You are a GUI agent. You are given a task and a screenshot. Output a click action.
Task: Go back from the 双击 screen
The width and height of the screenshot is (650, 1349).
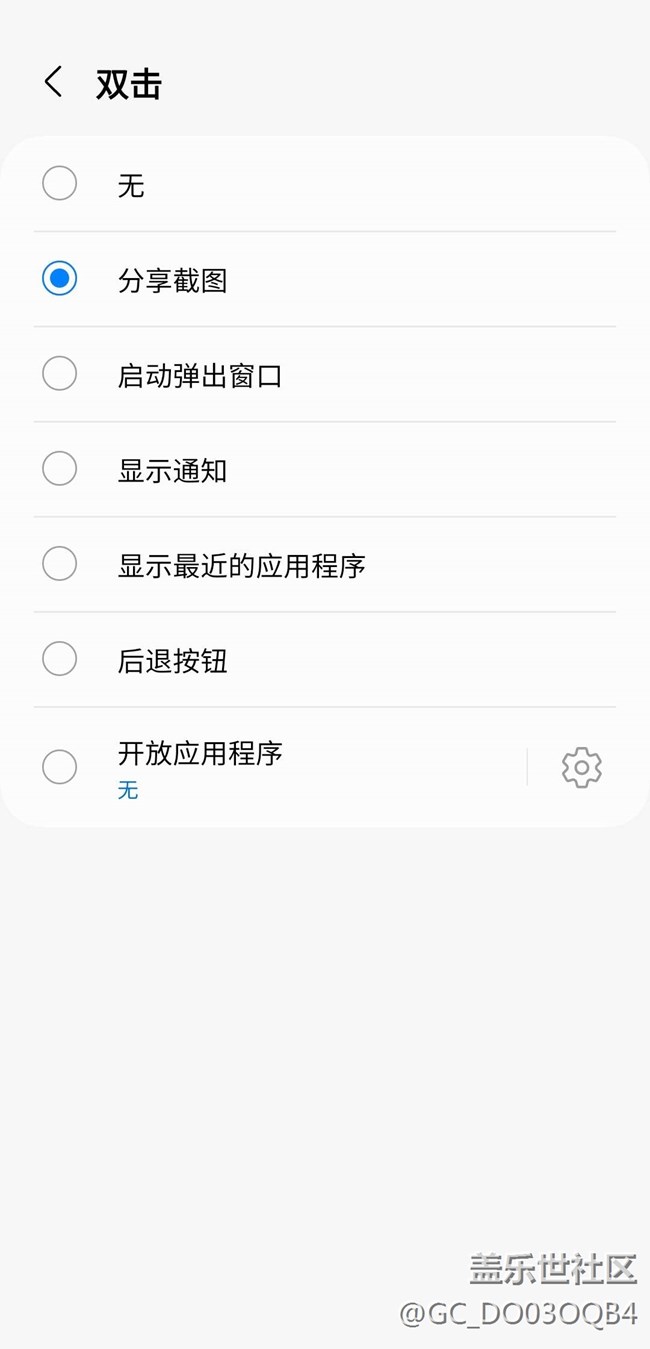click(54, 83)
